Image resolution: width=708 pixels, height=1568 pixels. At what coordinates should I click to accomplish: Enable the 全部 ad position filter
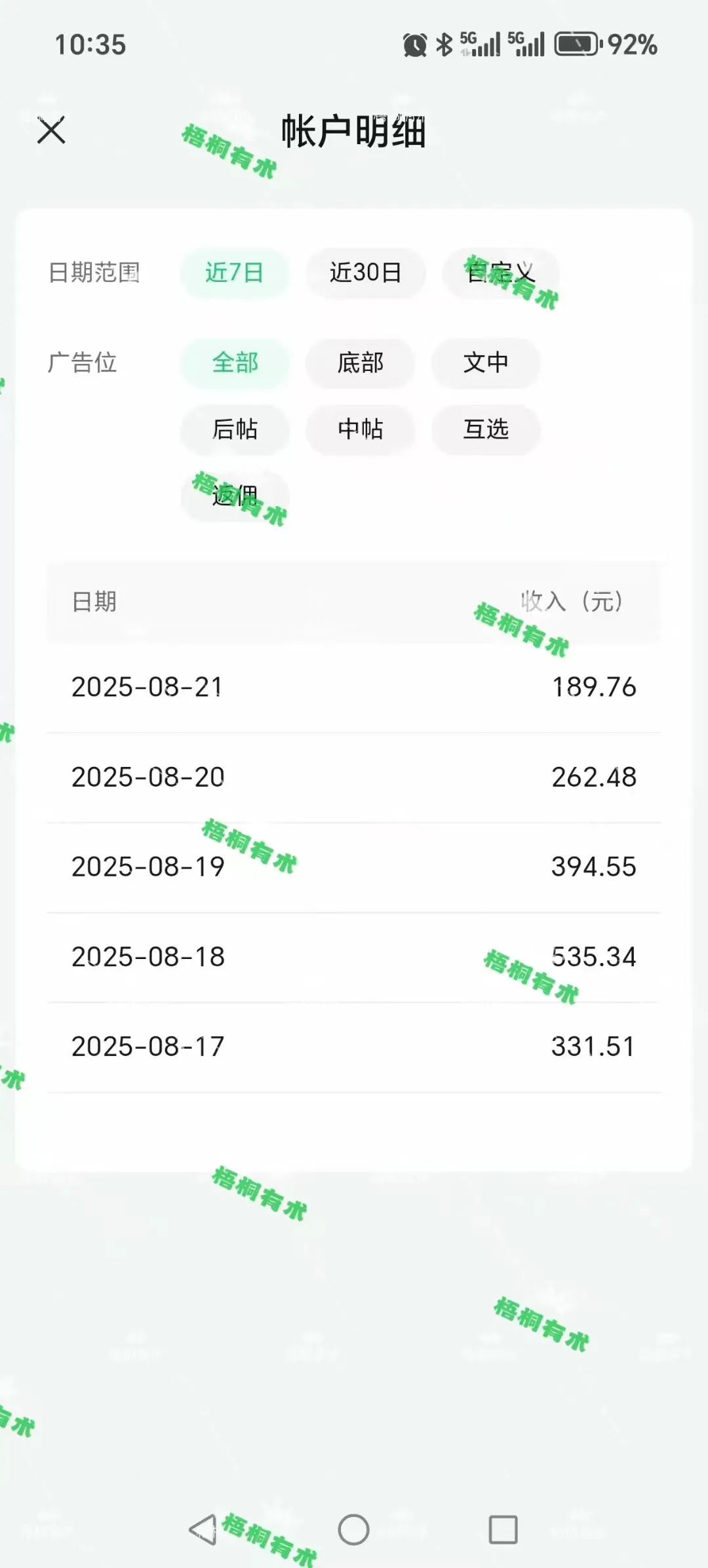(234, 363)
